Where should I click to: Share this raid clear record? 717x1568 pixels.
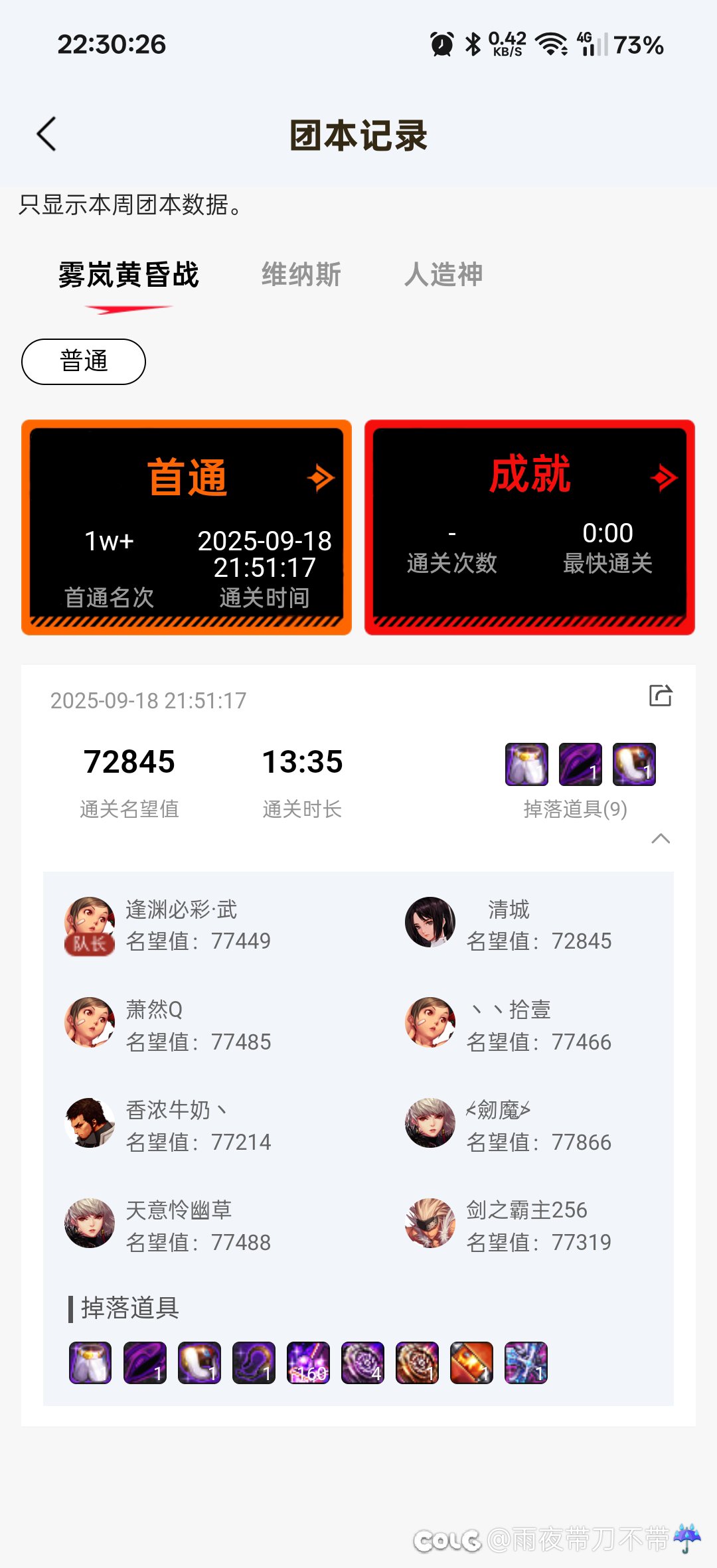[660, 696]
